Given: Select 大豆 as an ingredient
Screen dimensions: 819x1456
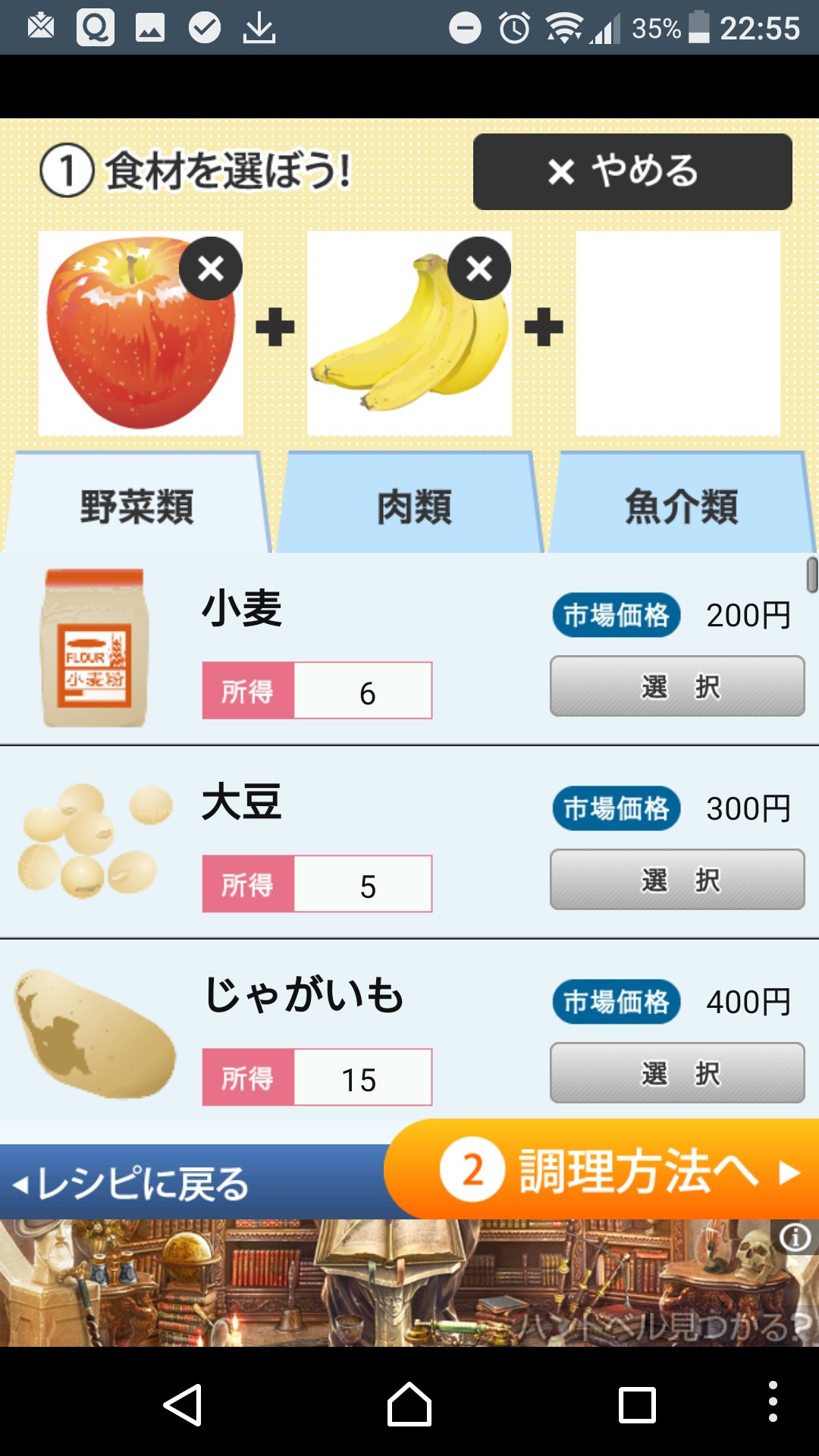Looking at the screenshot, I should [676, 880].
